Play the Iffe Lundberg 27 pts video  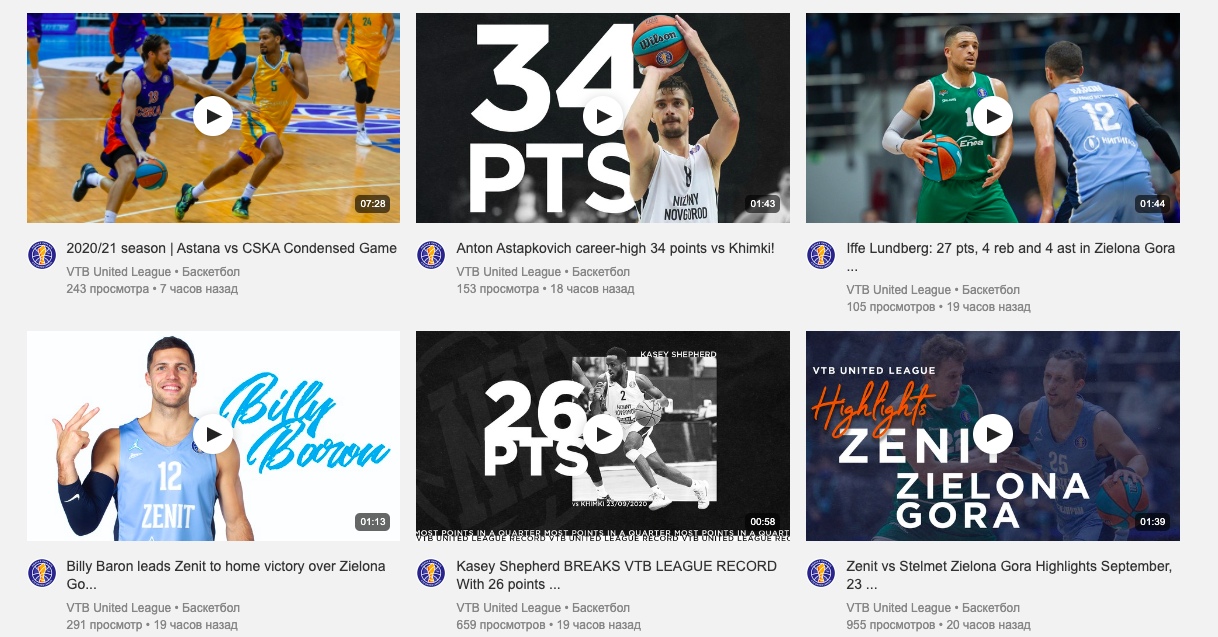[992, 117]
